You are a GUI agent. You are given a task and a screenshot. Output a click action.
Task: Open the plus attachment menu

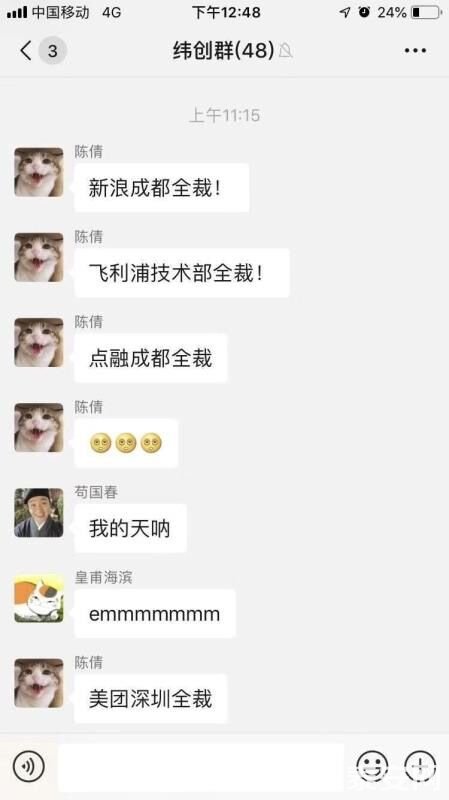pos(420,766)
